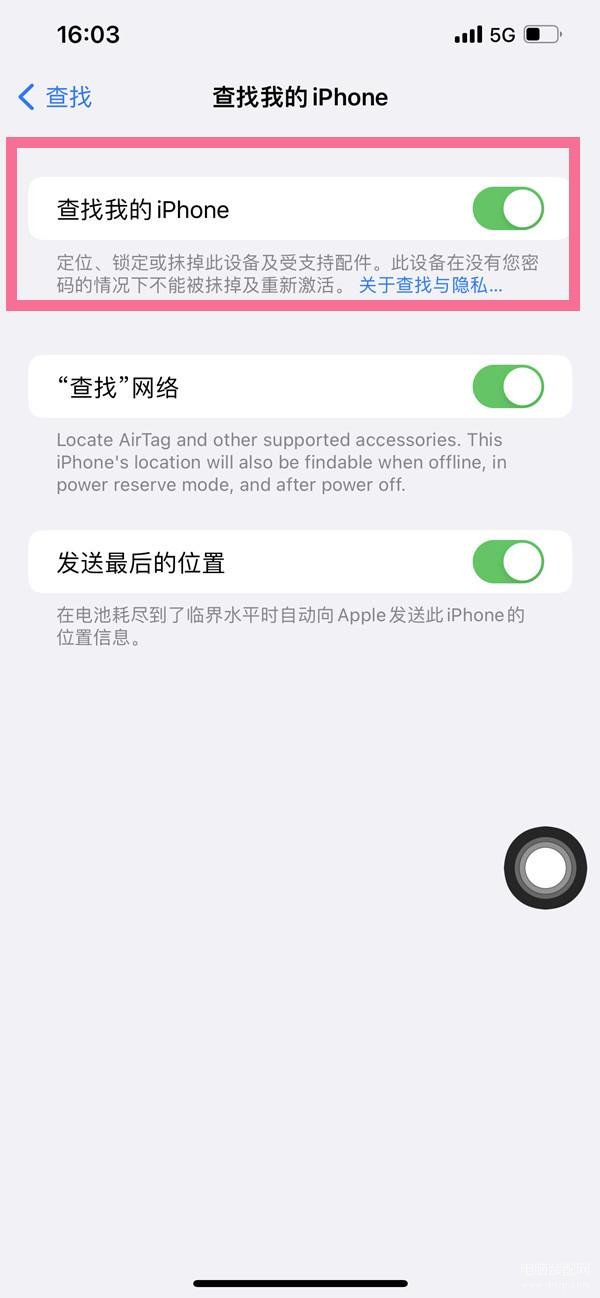The height and width of the screenshot is (1298, 600).
Task: Tap the AssistiveTouch floating button
Action: click(545, 868)
